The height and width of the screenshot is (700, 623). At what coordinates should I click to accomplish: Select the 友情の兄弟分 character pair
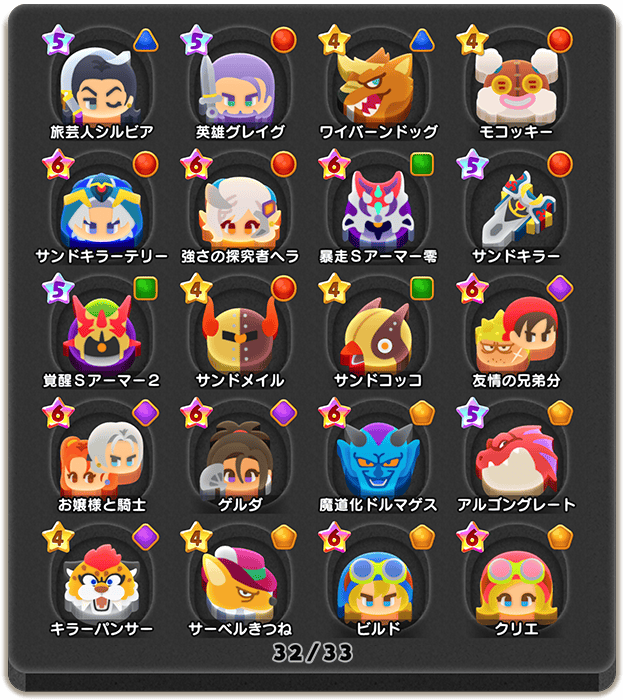(x=516, y=335)
